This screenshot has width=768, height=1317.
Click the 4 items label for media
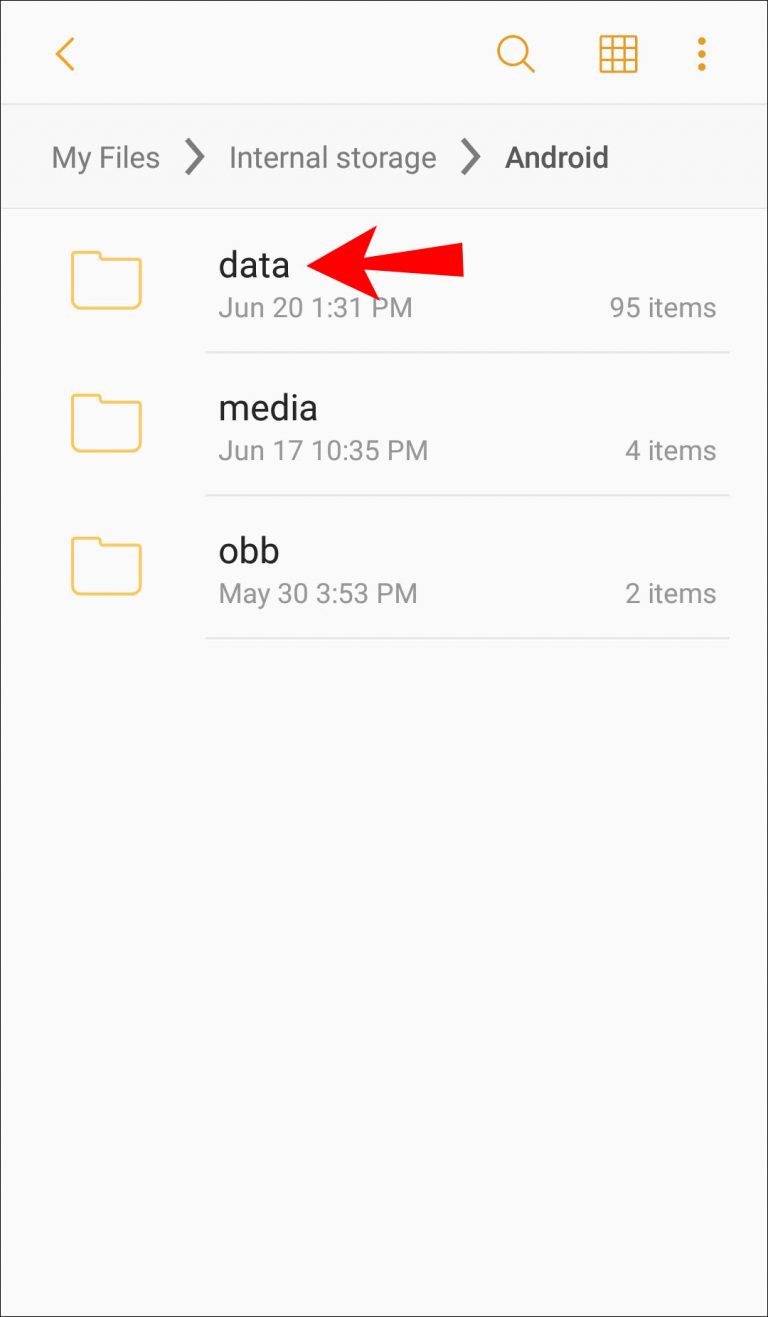671,451
